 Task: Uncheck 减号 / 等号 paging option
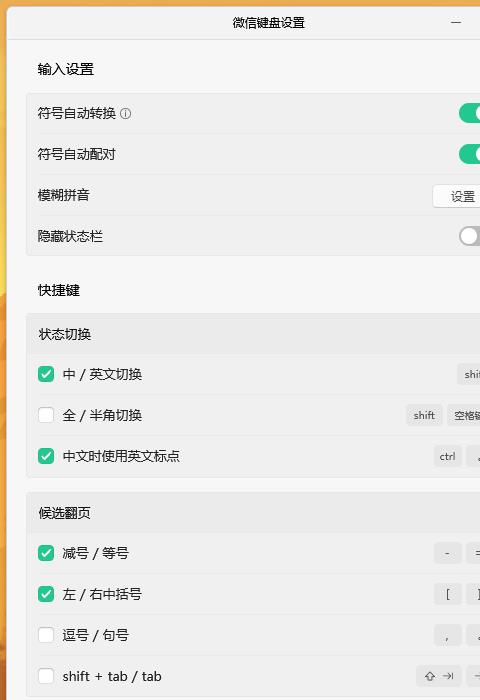click(46, 553)
